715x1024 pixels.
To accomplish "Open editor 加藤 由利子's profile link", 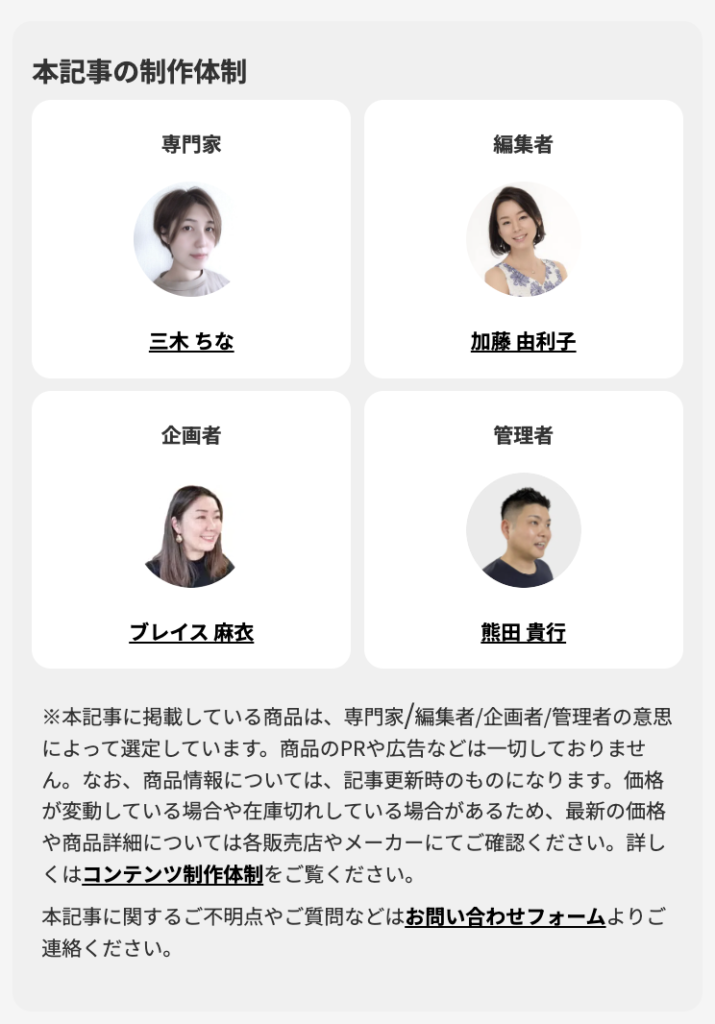I will [x=523, y=342].
